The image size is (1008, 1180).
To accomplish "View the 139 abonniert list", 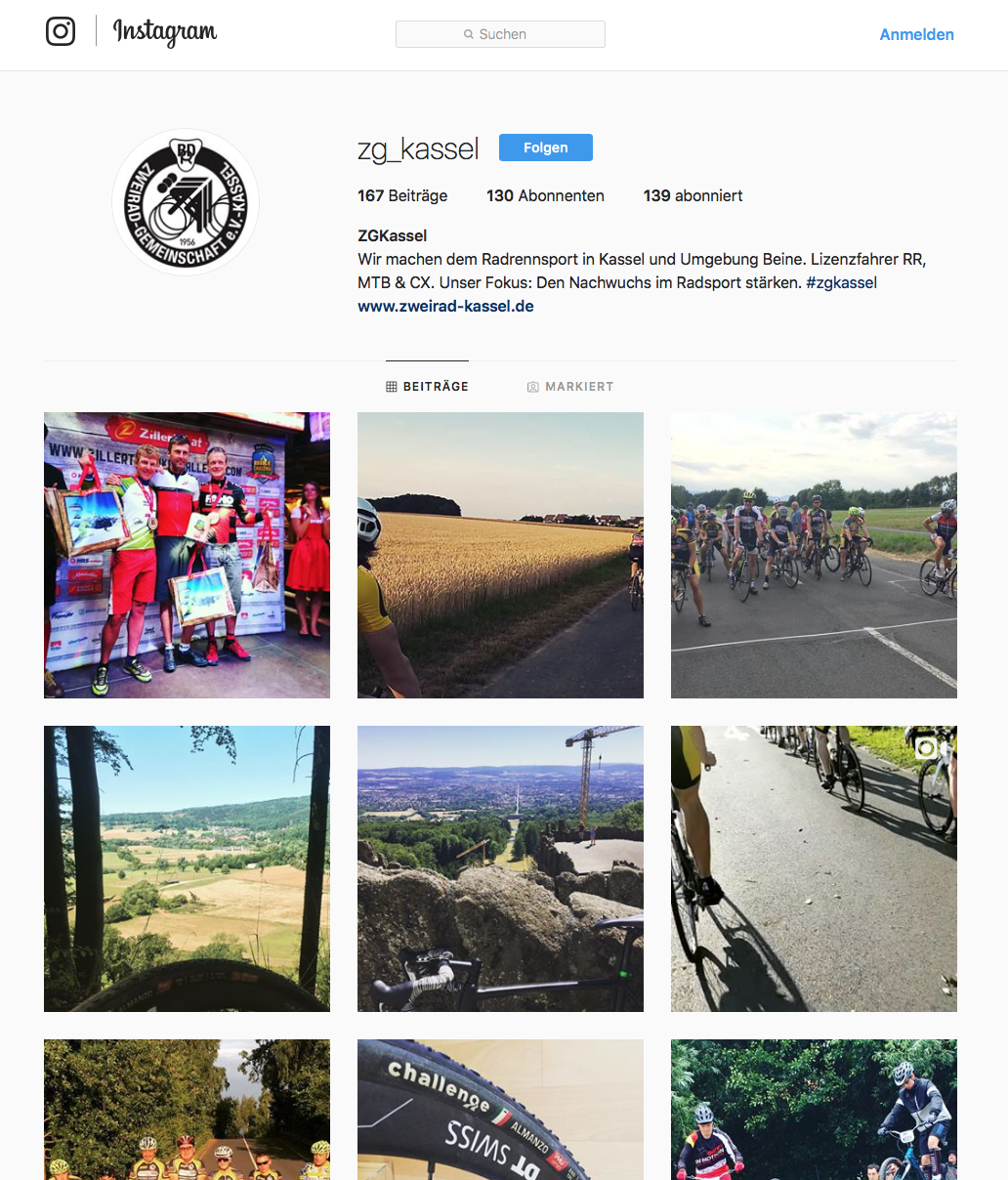I will [x=693, y=195].
